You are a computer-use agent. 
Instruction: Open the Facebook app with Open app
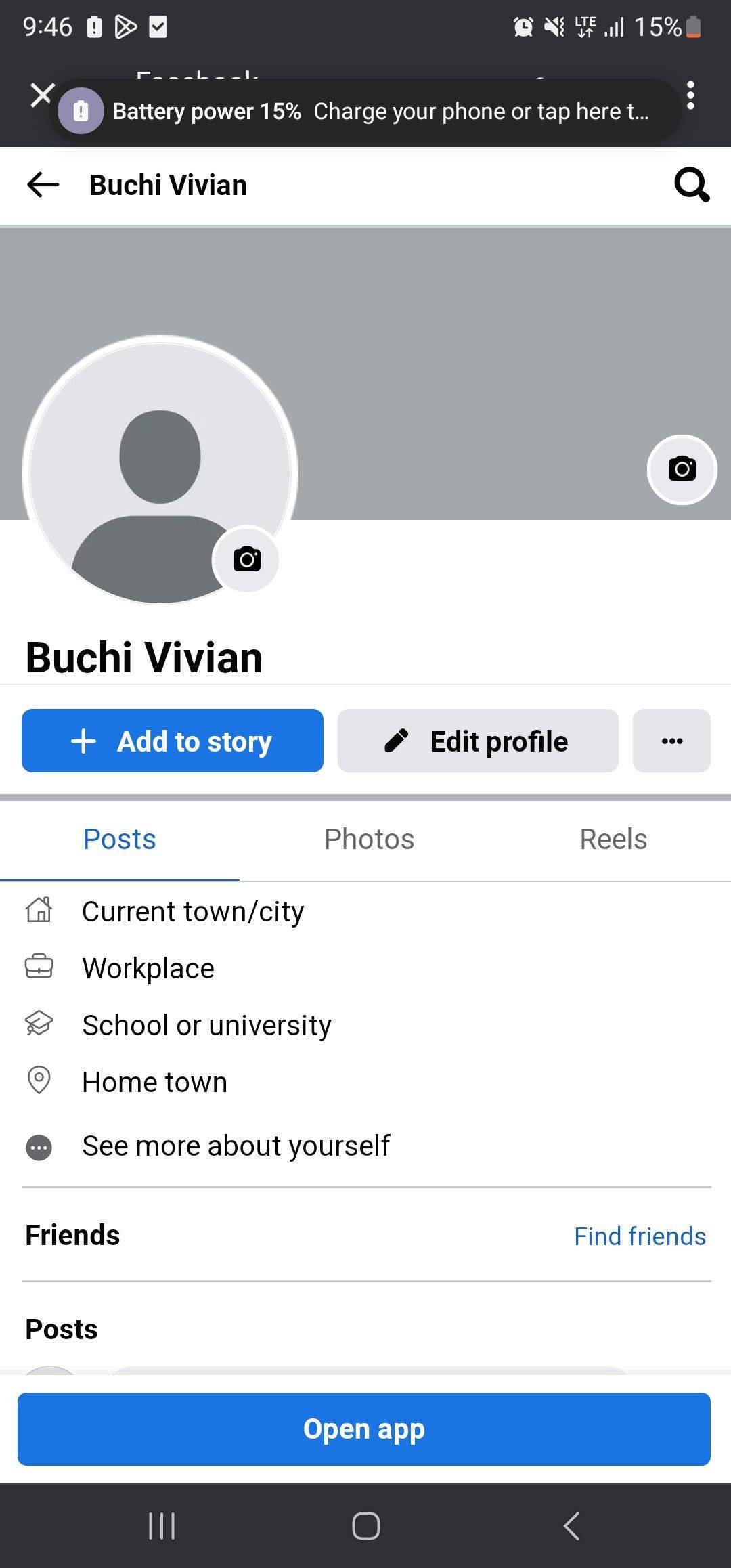pos(364,1429)
